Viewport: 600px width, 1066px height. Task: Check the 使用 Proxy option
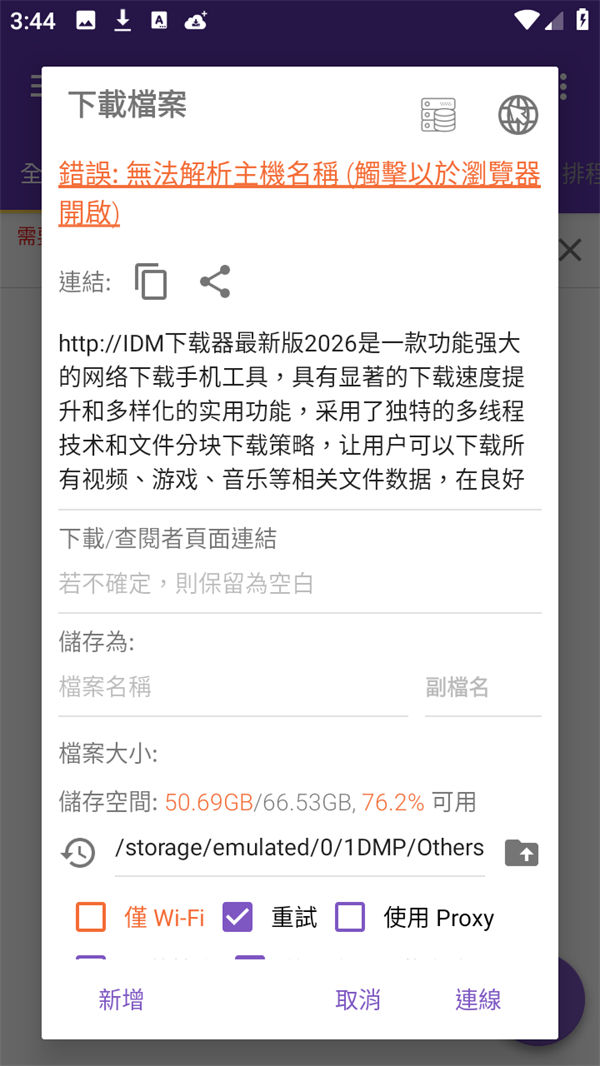point(350,917)
